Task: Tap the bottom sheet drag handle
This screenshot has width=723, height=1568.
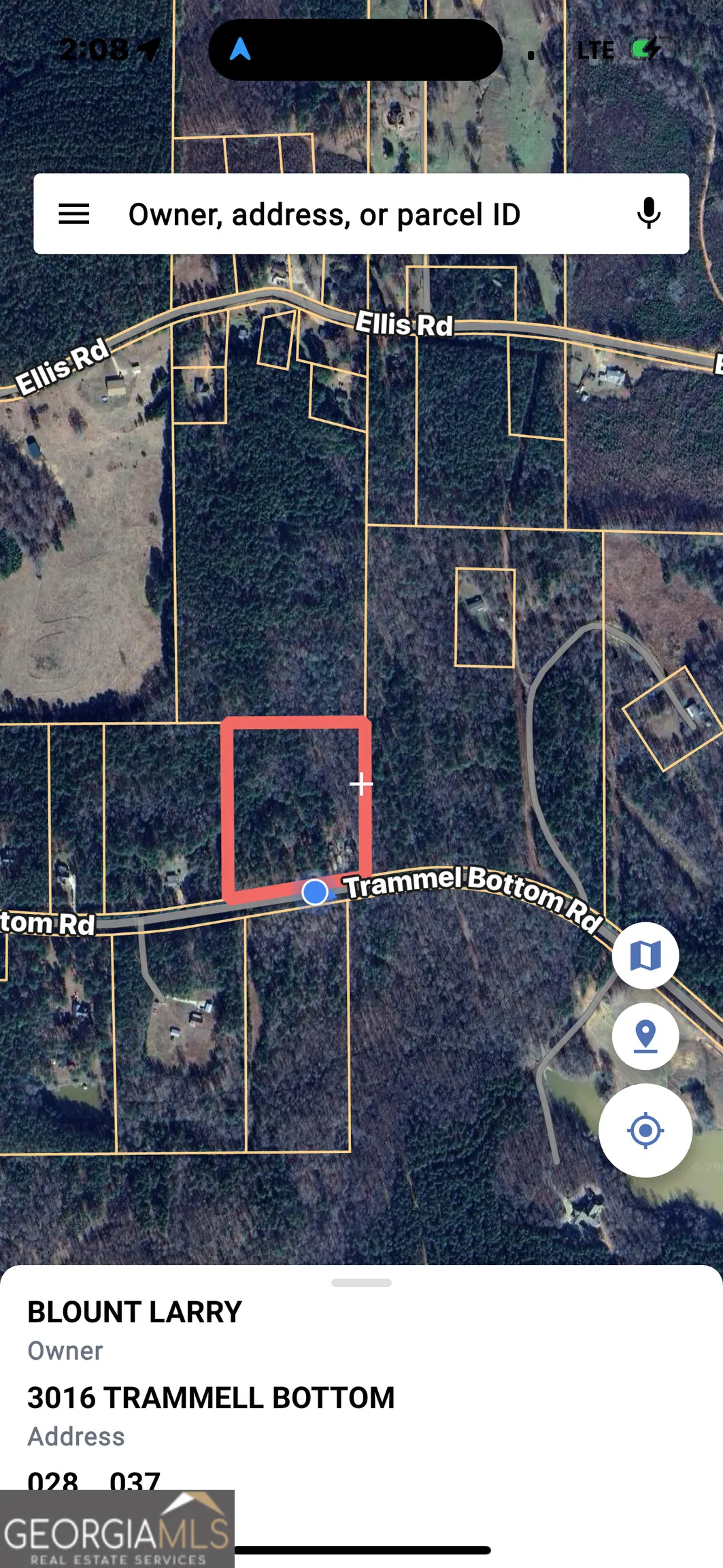Action: point(361,1283)
